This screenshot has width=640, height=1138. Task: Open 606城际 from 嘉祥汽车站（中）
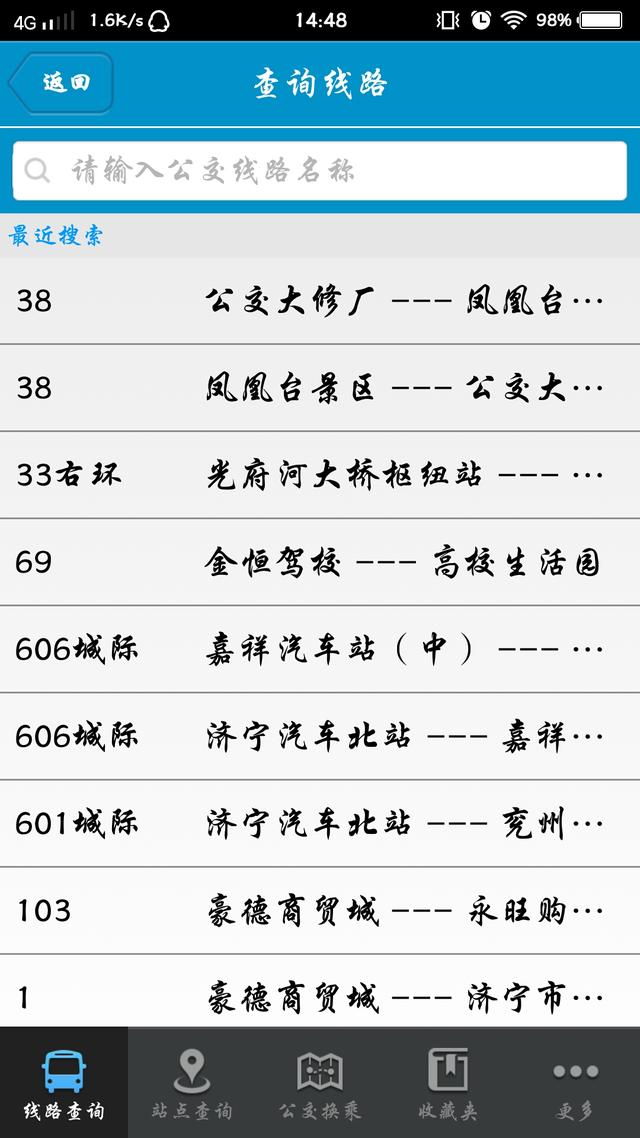pyautogui.click(x=320, y=649)
